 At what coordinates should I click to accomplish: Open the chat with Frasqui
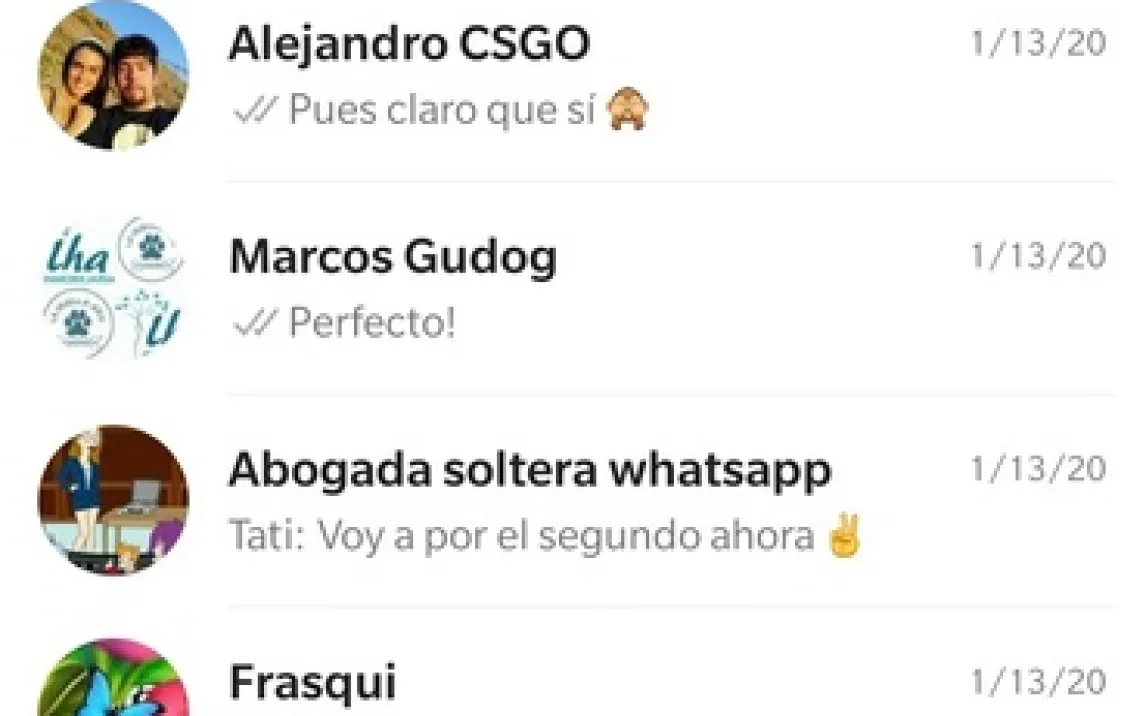tap(600, 684)
